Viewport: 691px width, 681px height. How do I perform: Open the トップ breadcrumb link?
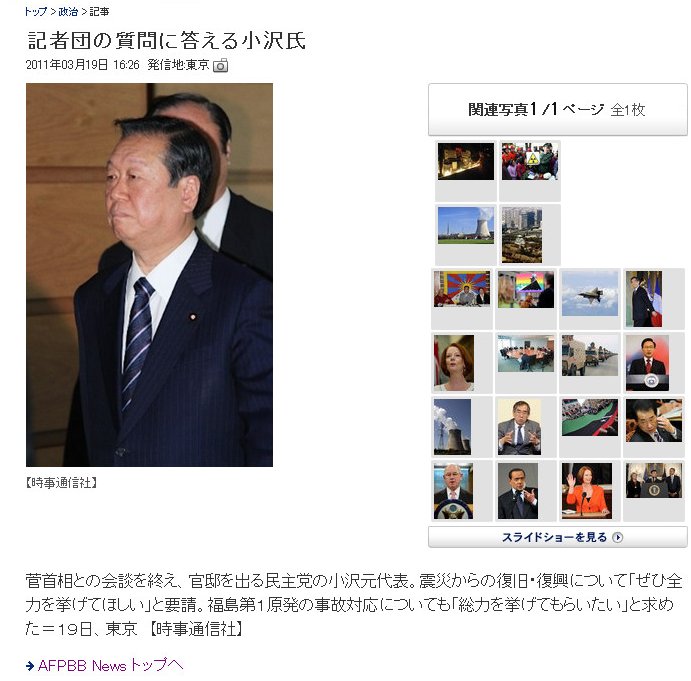35,11
